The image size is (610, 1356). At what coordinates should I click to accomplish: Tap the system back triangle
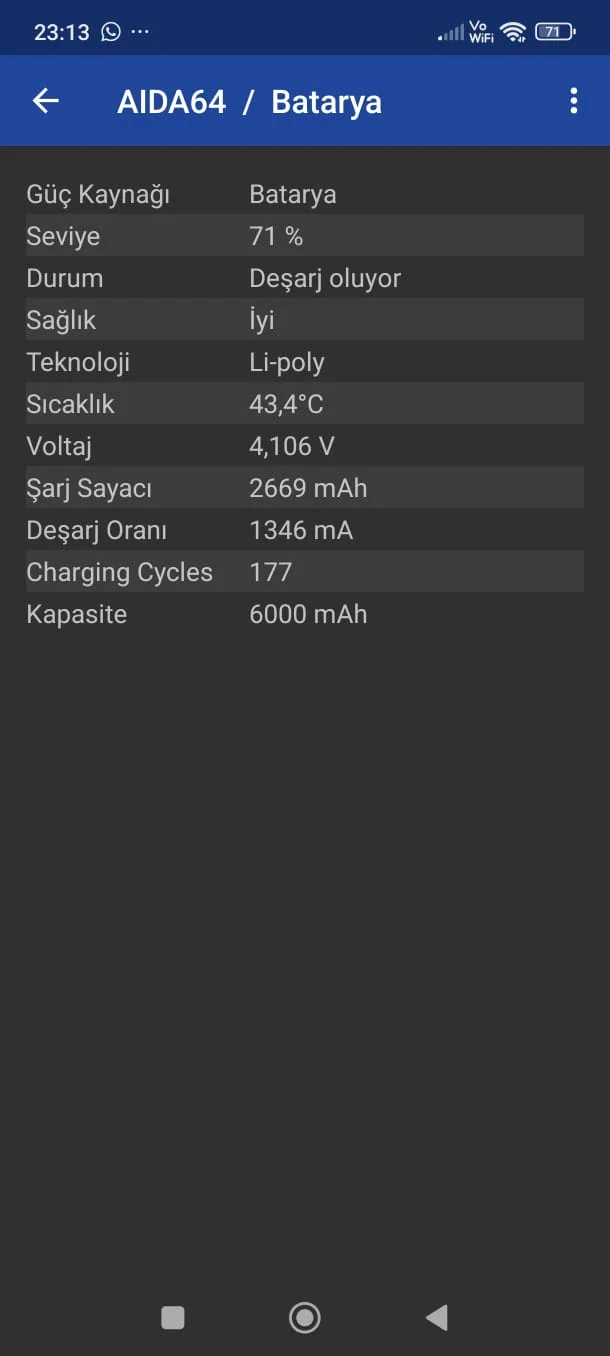point(437,1317)
